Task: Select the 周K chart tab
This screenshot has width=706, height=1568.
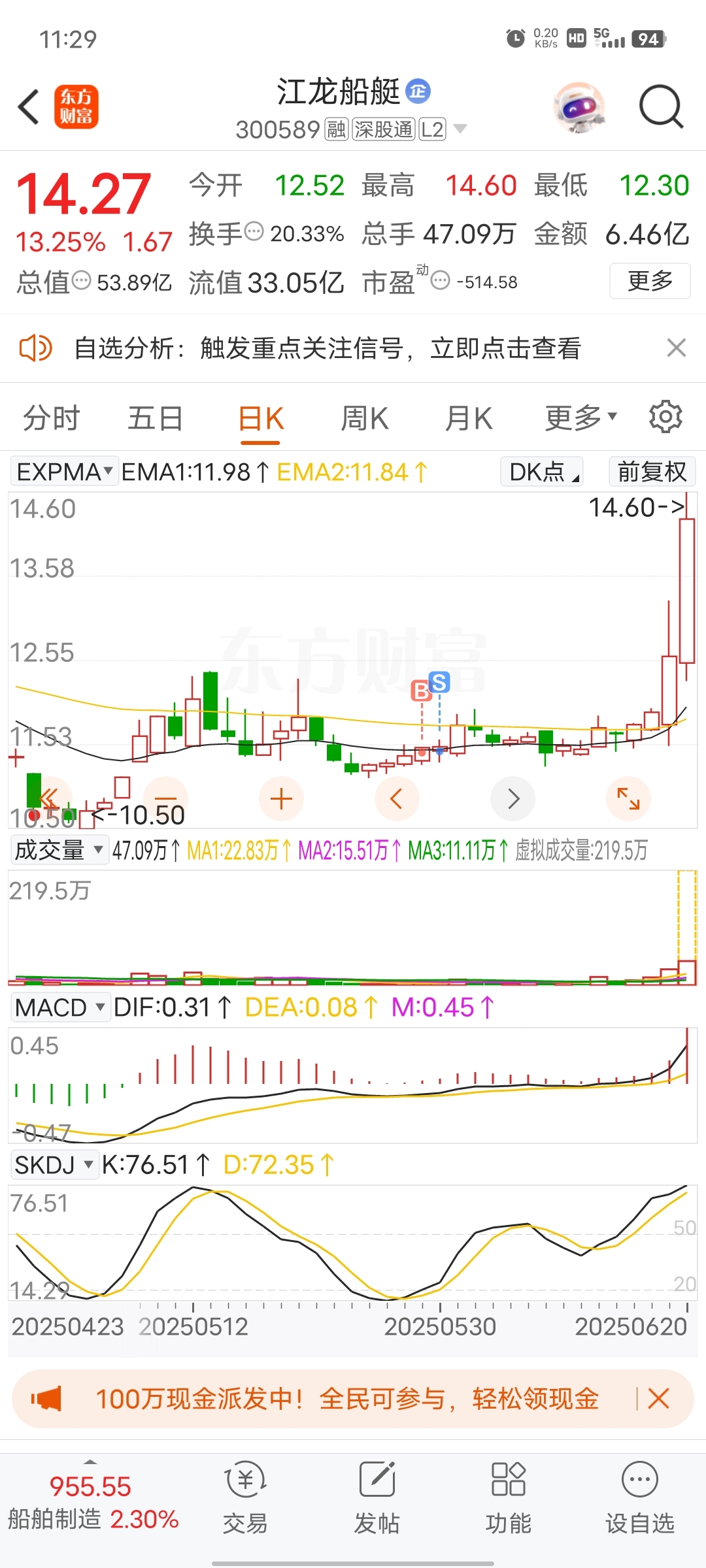Action: tap(365, 418)
